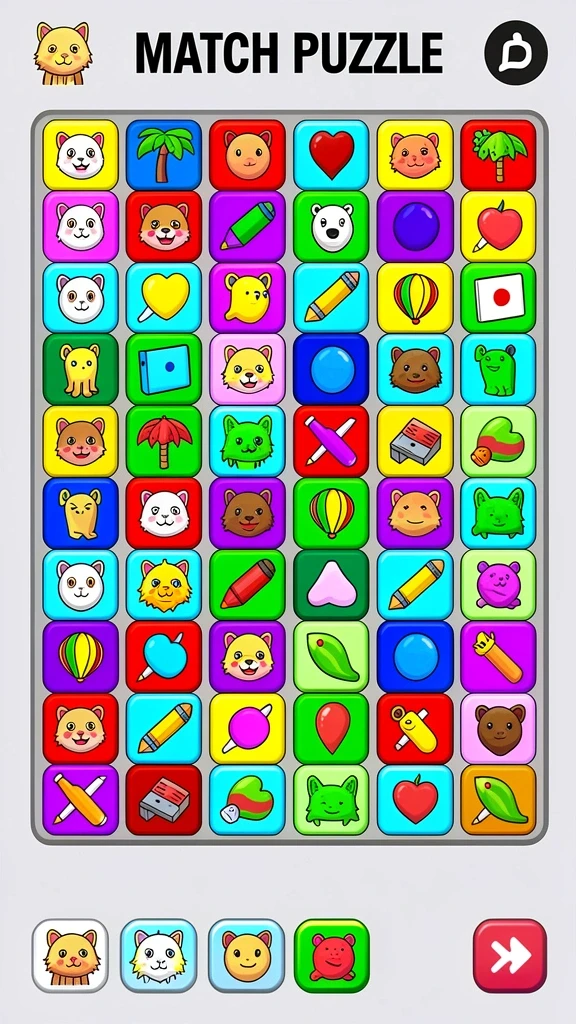
Task: Tap the pink triangle tile on dark green
Action: pyautogui.click(x=331, y=584)
